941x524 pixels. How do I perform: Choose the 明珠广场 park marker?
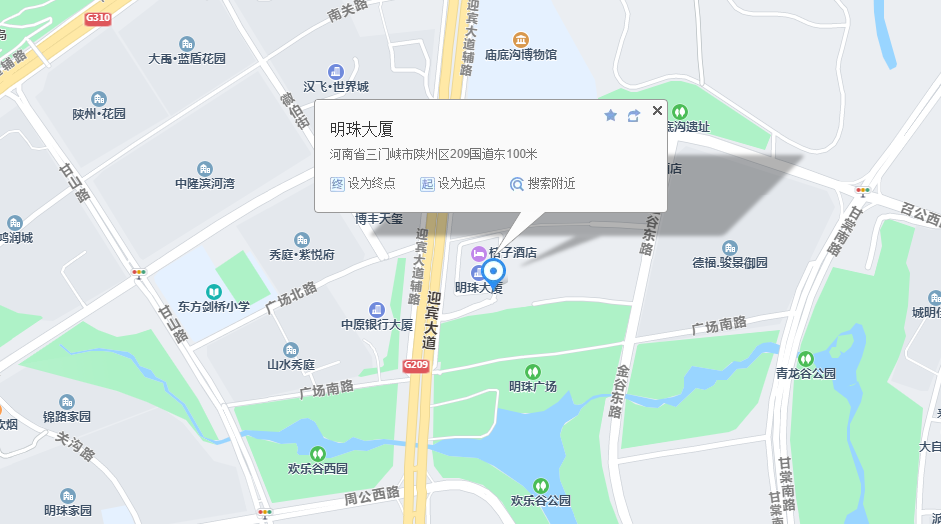[532, 371]
